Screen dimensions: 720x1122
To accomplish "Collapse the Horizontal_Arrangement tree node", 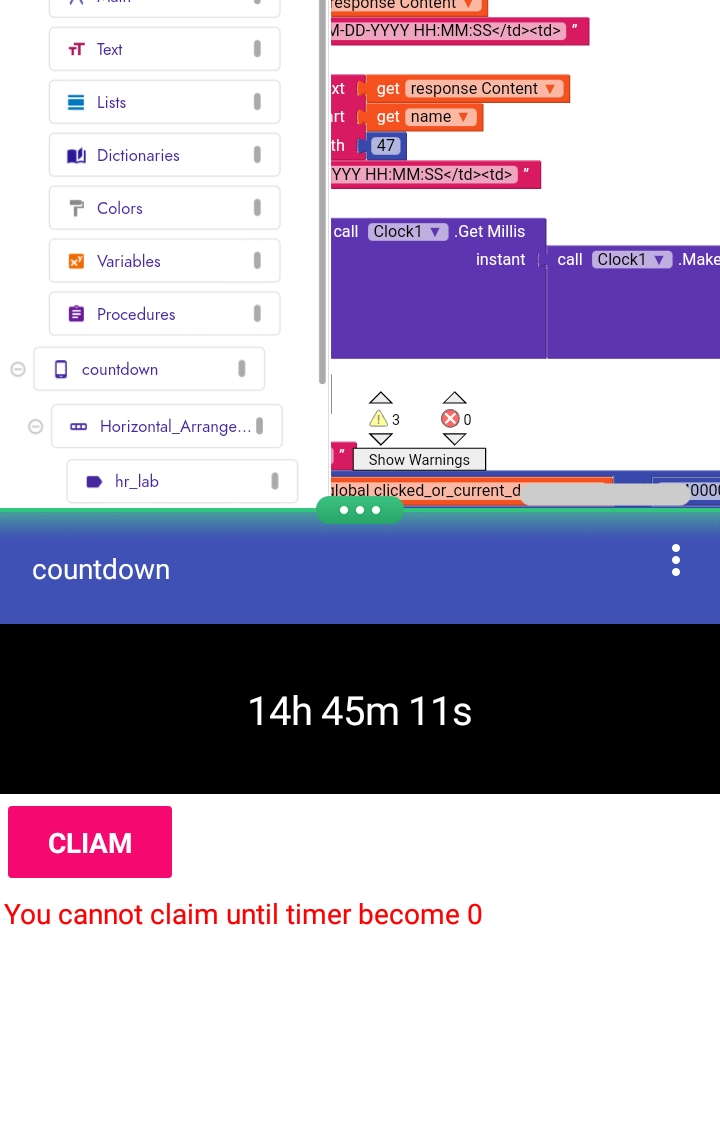I will (35, 426).
